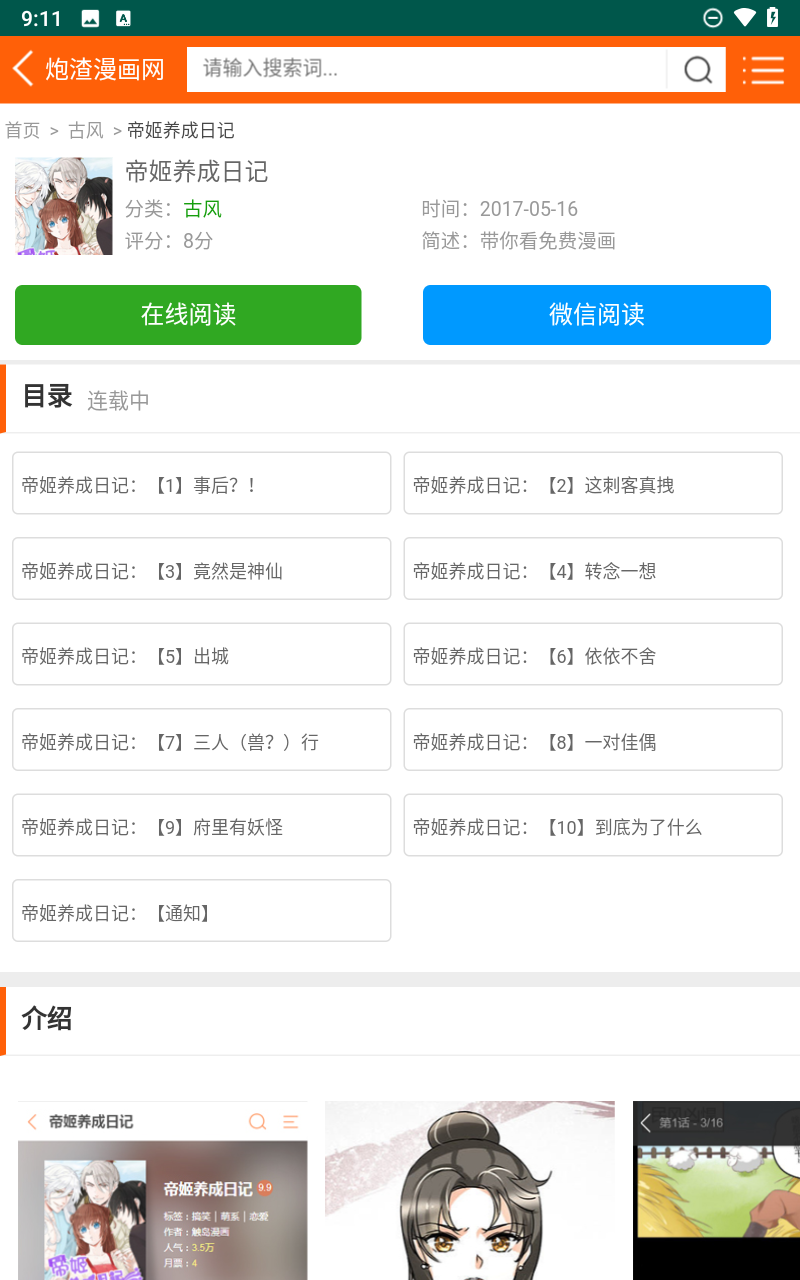This screenshot has width=800, height=1280.
Task: Read chapter 【3】竟然是神仙
Action: pyautogui.click(x=201, y=569)
